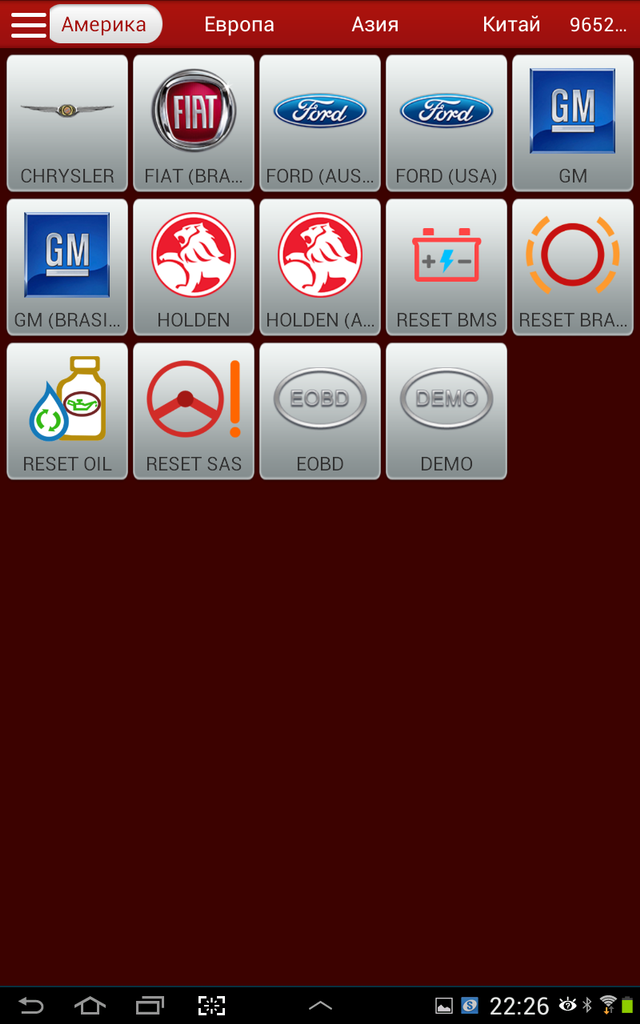Open the GM tile
The width and height of the screenshot is (640, 1024).
572,122
